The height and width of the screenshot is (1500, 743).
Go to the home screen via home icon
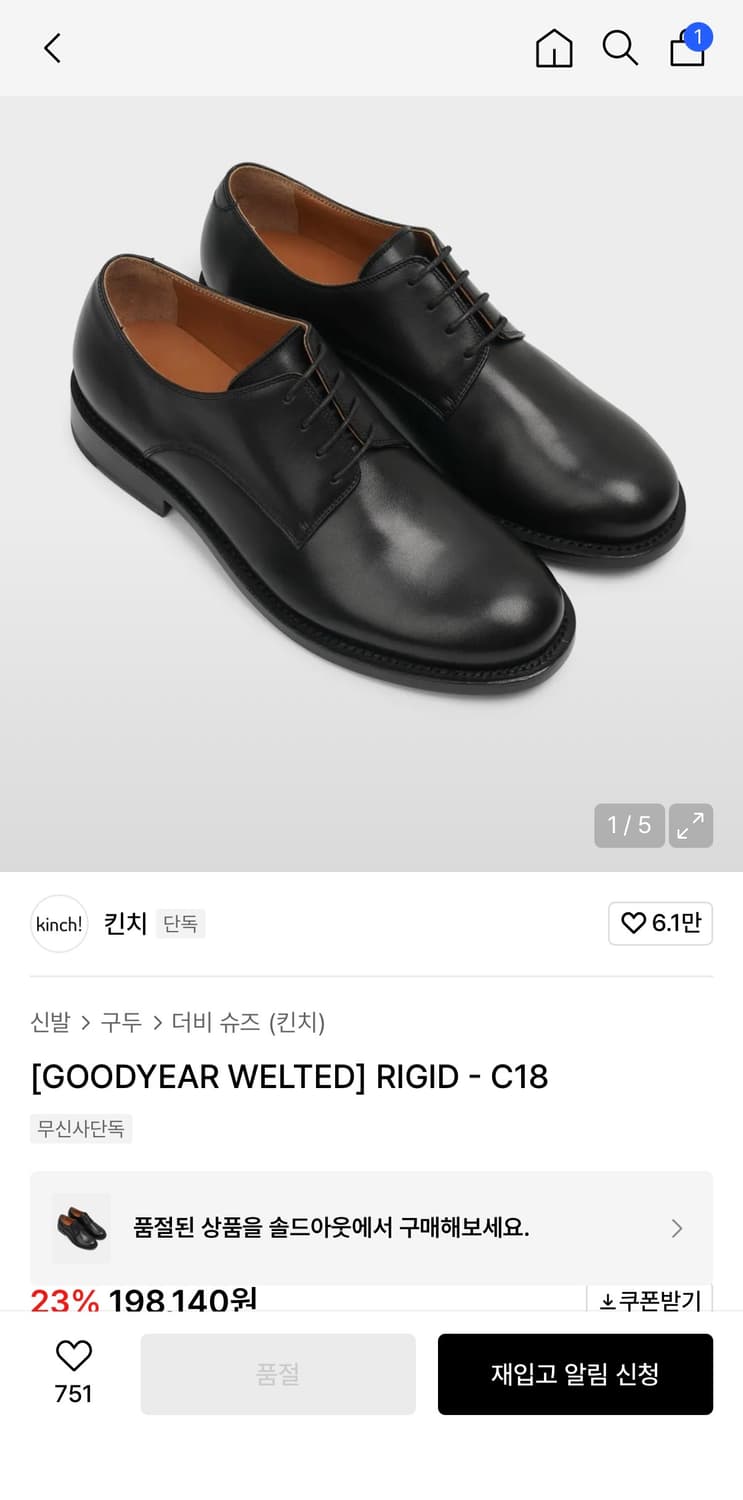coord(554,47)
